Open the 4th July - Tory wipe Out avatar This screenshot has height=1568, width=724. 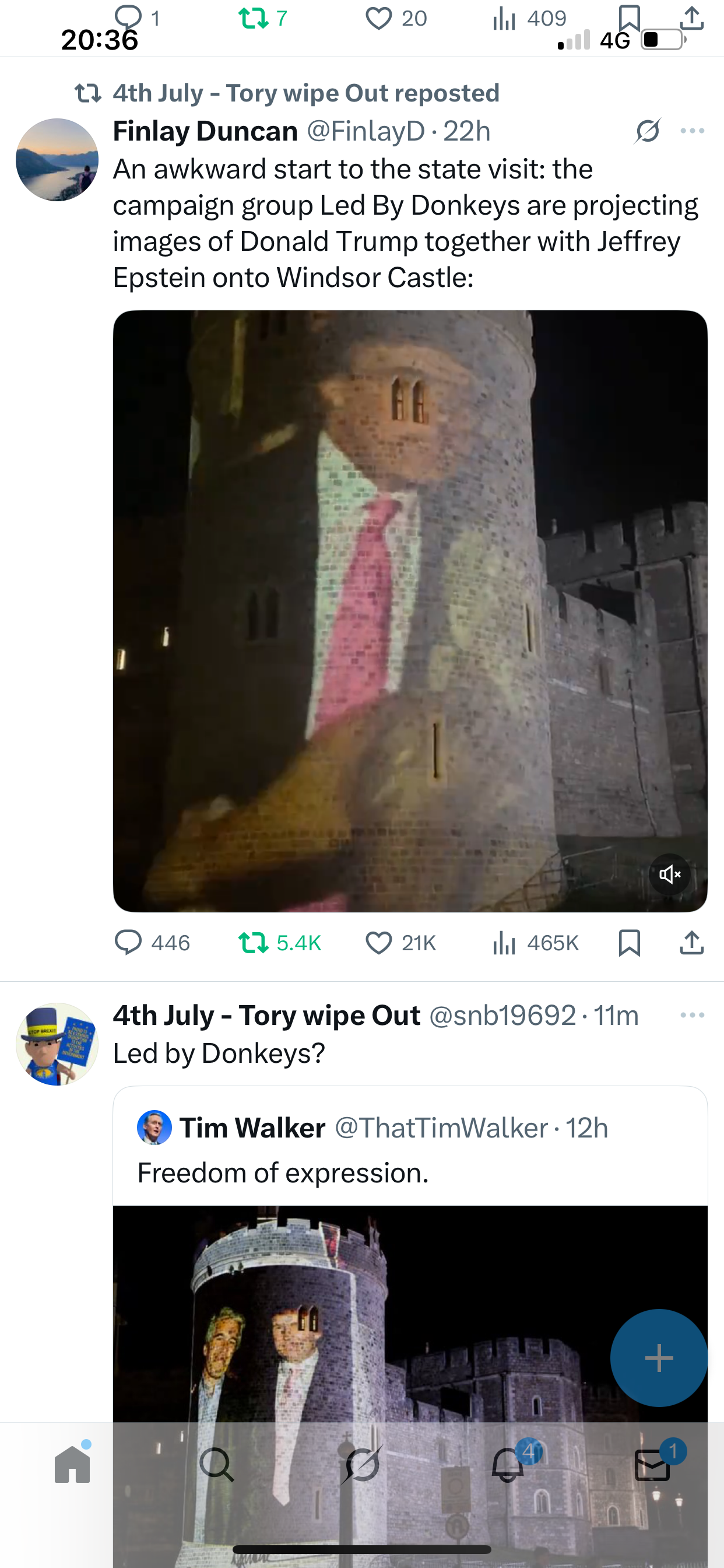click(x=57, y=1044)
